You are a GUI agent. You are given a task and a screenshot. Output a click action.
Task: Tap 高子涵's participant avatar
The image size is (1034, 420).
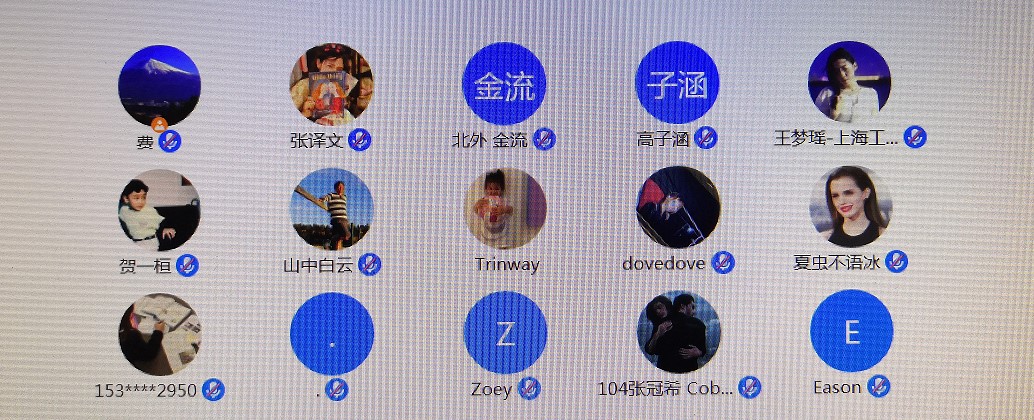coord(678,84)
